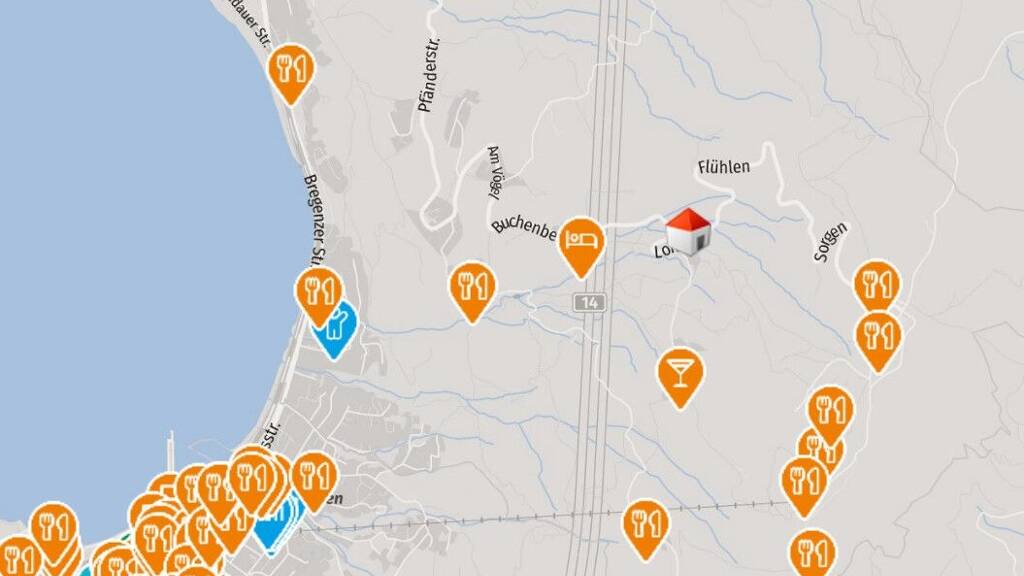Viewport: 1024px width, 576px height.
Task: Open the blue shopping pin by Bregenzer Str.
Action: pos(335,327)
